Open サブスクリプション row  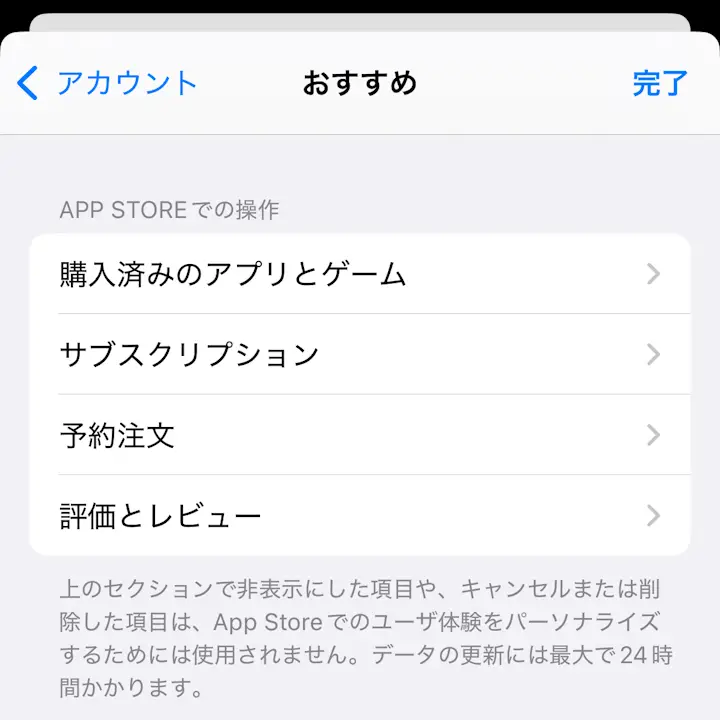coord(360,354)
